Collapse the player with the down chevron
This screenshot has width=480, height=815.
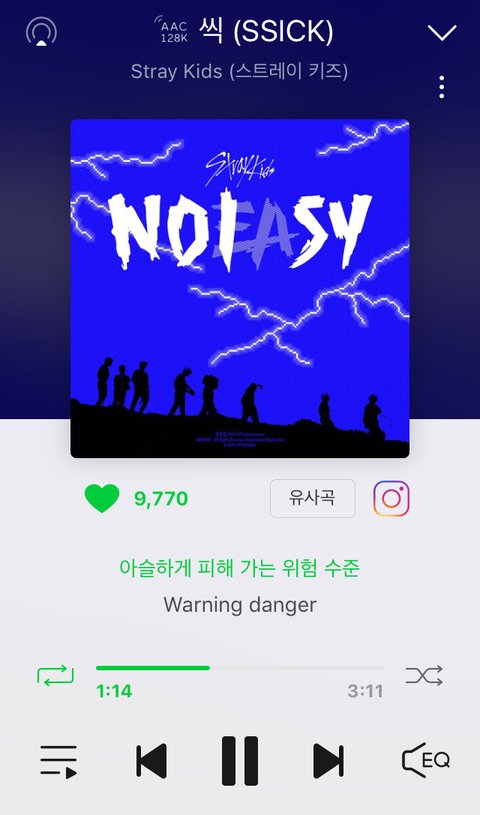click(x=442, y=32)
